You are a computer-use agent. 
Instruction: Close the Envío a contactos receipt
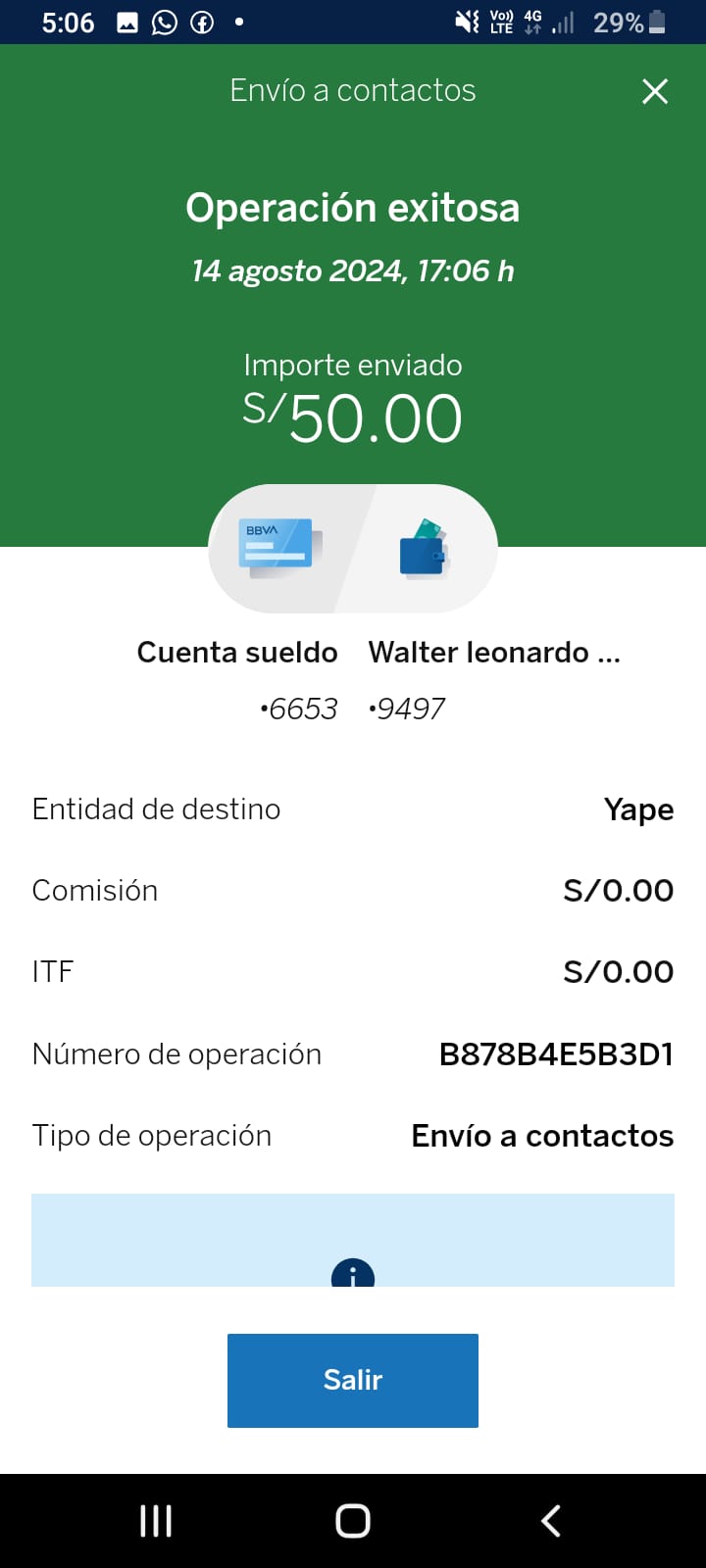coord(655,91)
